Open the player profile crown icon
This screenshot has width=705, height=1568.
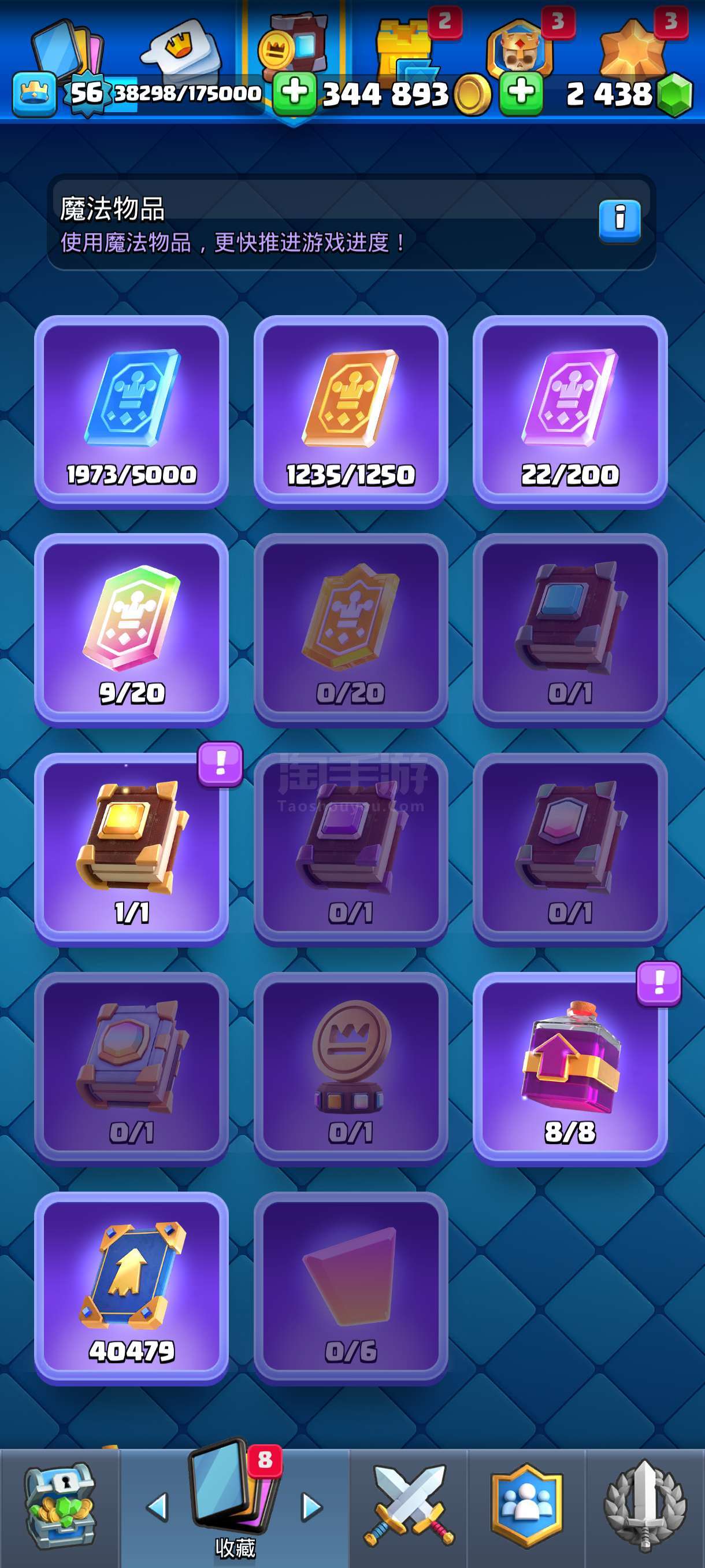[34, 94]
